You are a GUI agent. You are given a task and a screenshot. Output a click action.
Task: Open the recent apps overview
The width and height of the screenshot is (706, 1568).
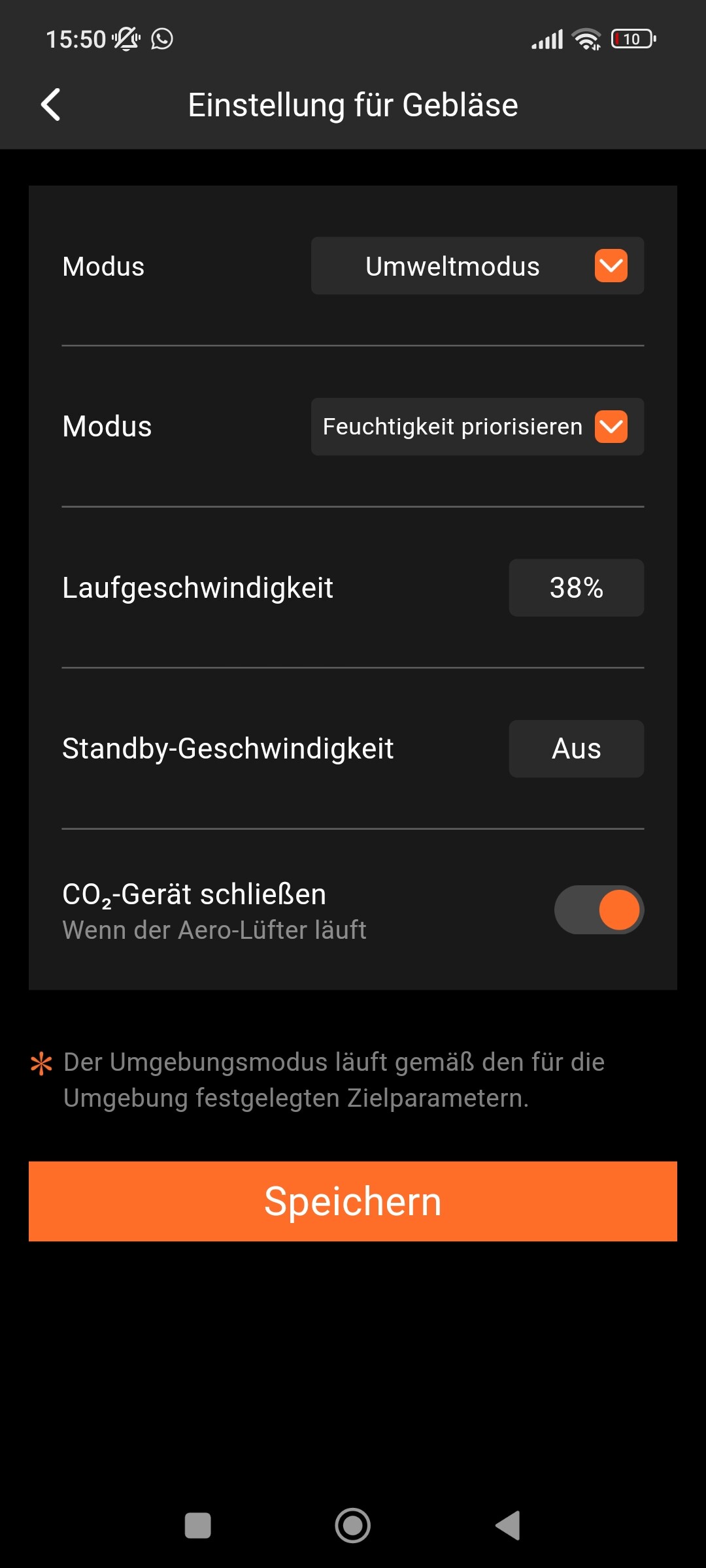click(x=198, y=1526)
